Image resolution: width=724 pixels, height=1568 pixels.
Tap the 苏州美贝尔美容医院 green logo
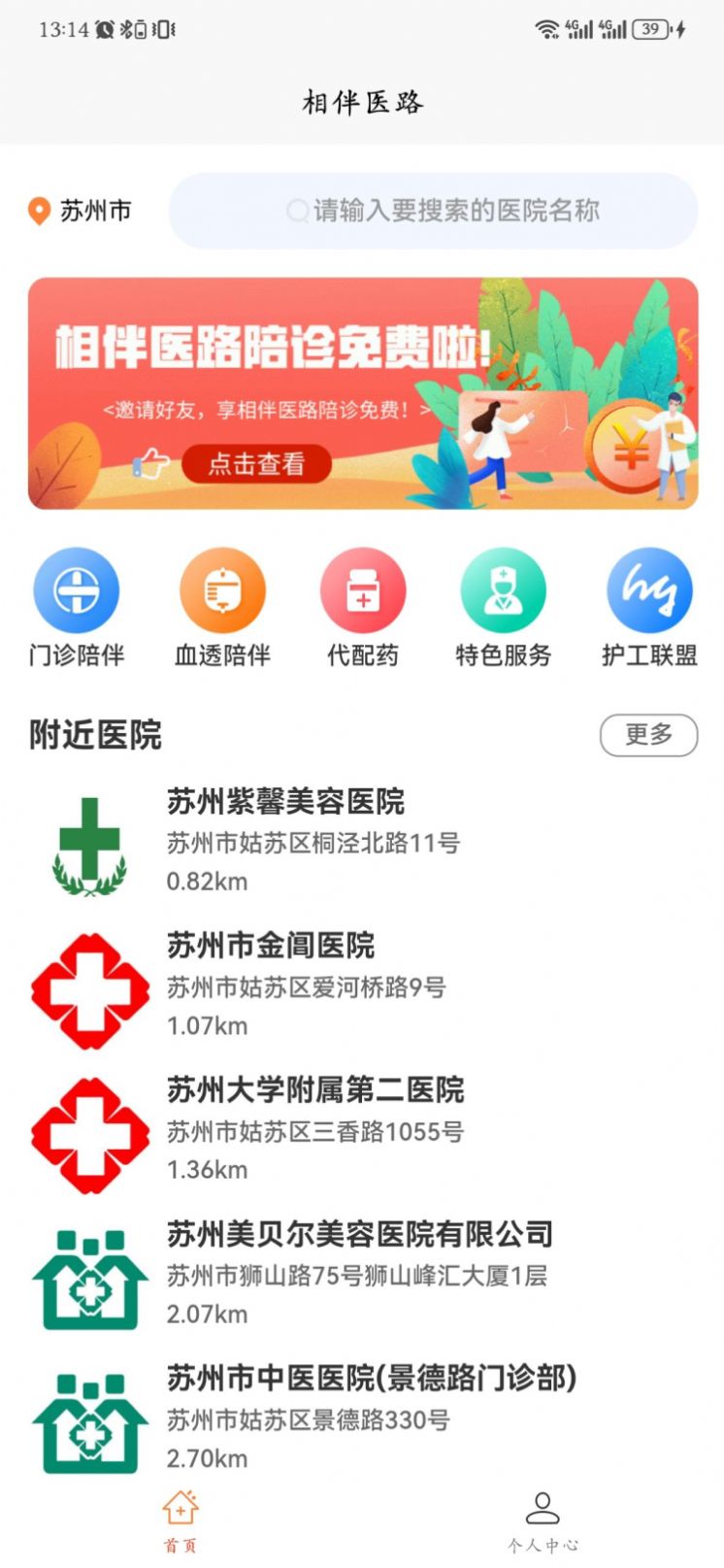pos(90,1274)
